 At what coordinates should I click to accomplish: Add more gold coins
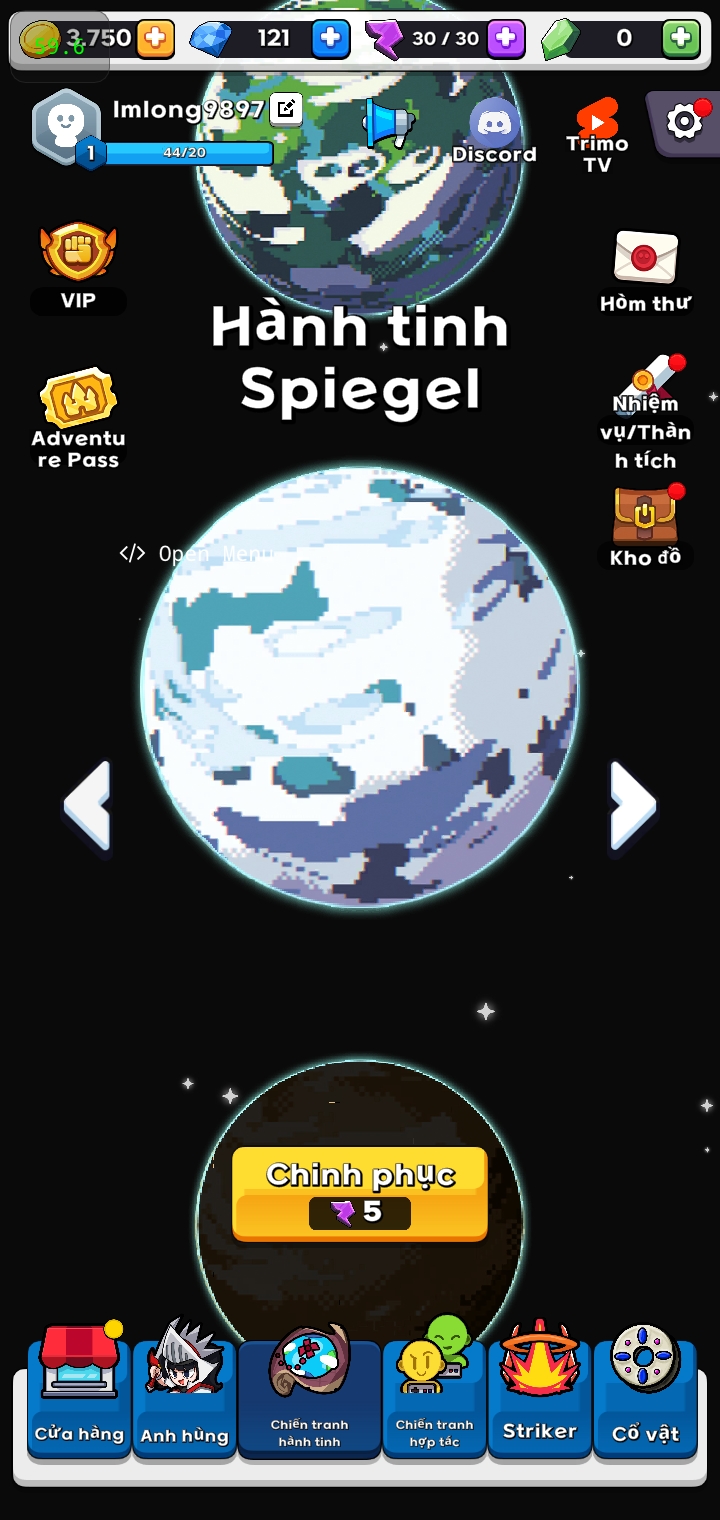[x=155, y=39]
